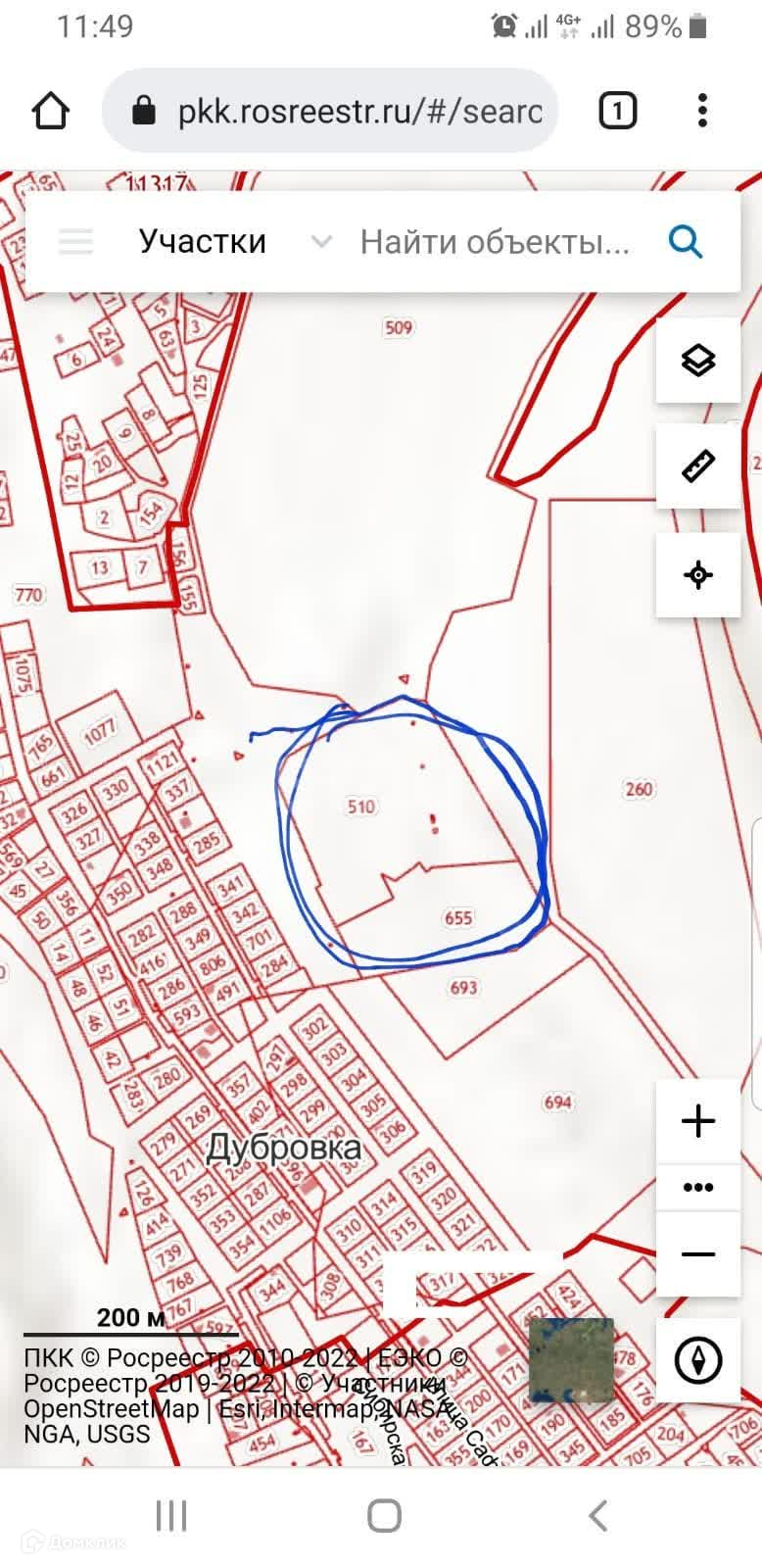Run the search with the magnifier icon

point(686,241)
